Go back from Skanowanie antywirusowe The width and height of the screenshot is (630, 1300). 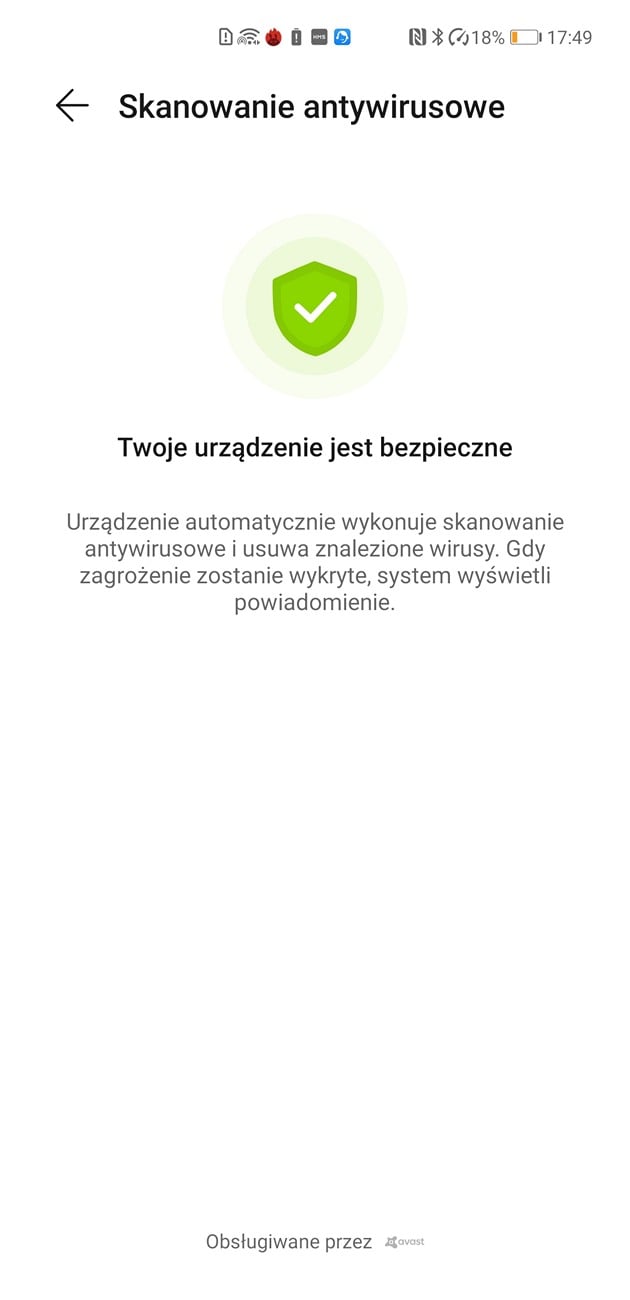pyautogui.click(x=72, y=106)
